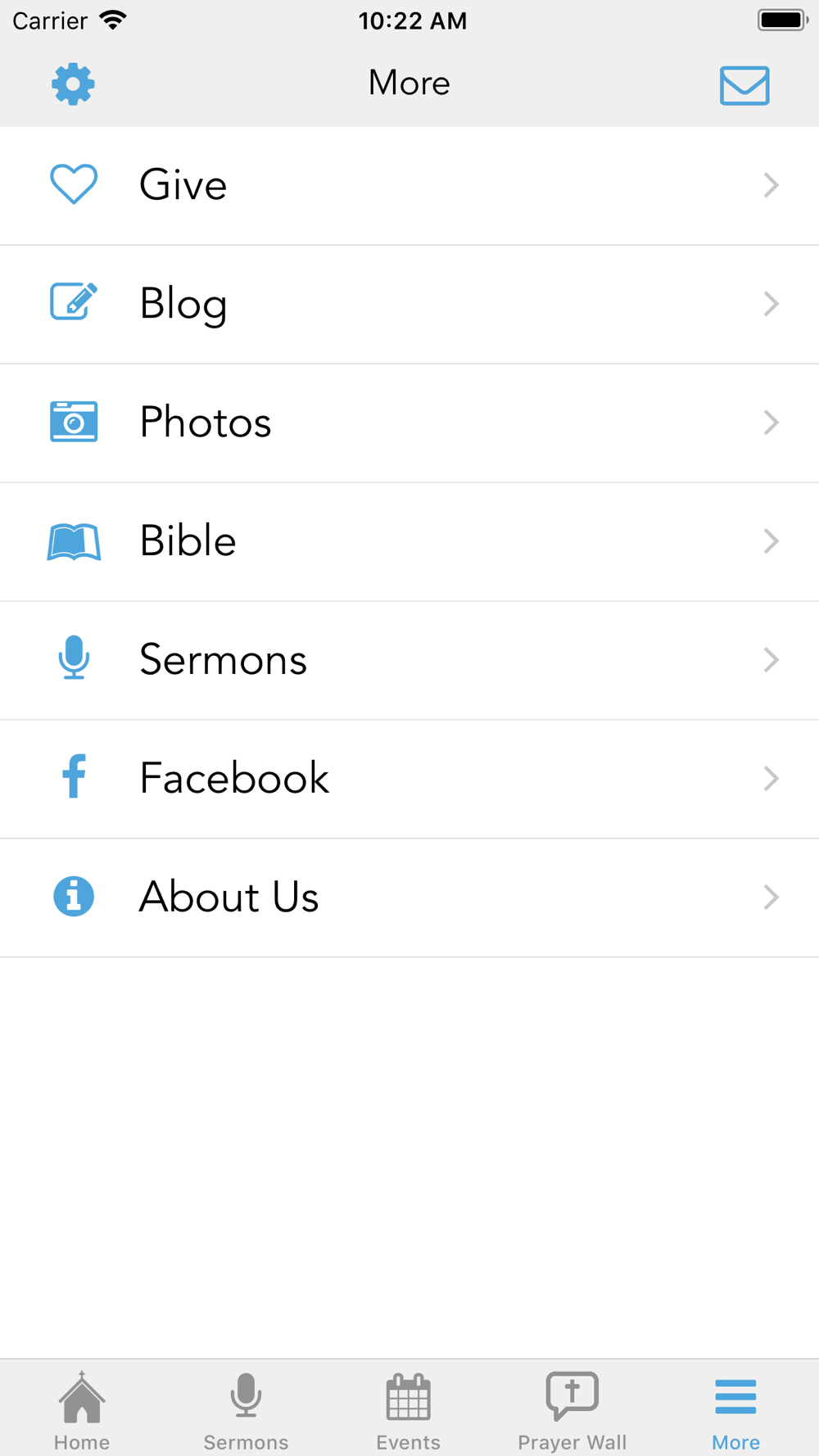Open the envelope messages icon
Screen dimensions: 819x1456
(x=744, y=85)
